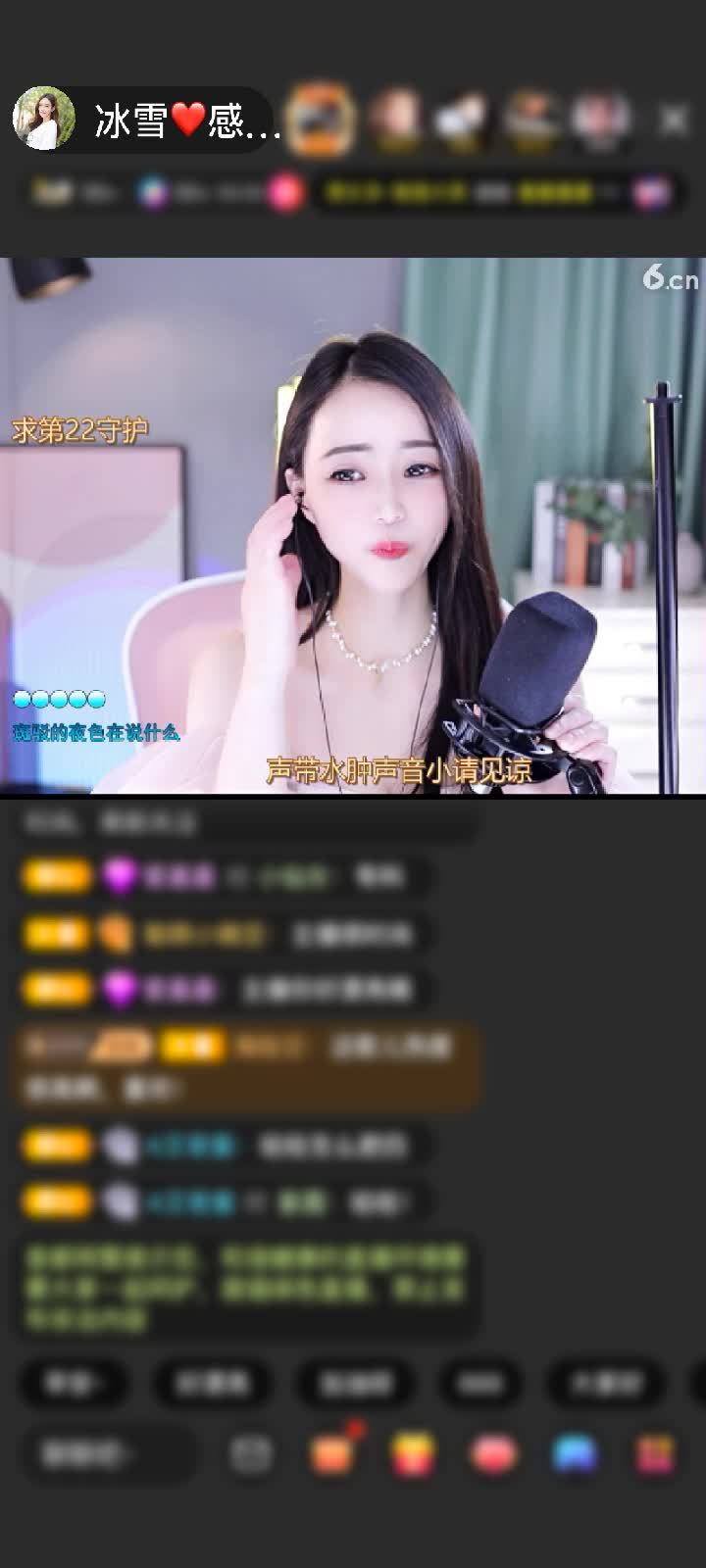
Task: Open the video stream area
Action: click(x=353, y=524)
